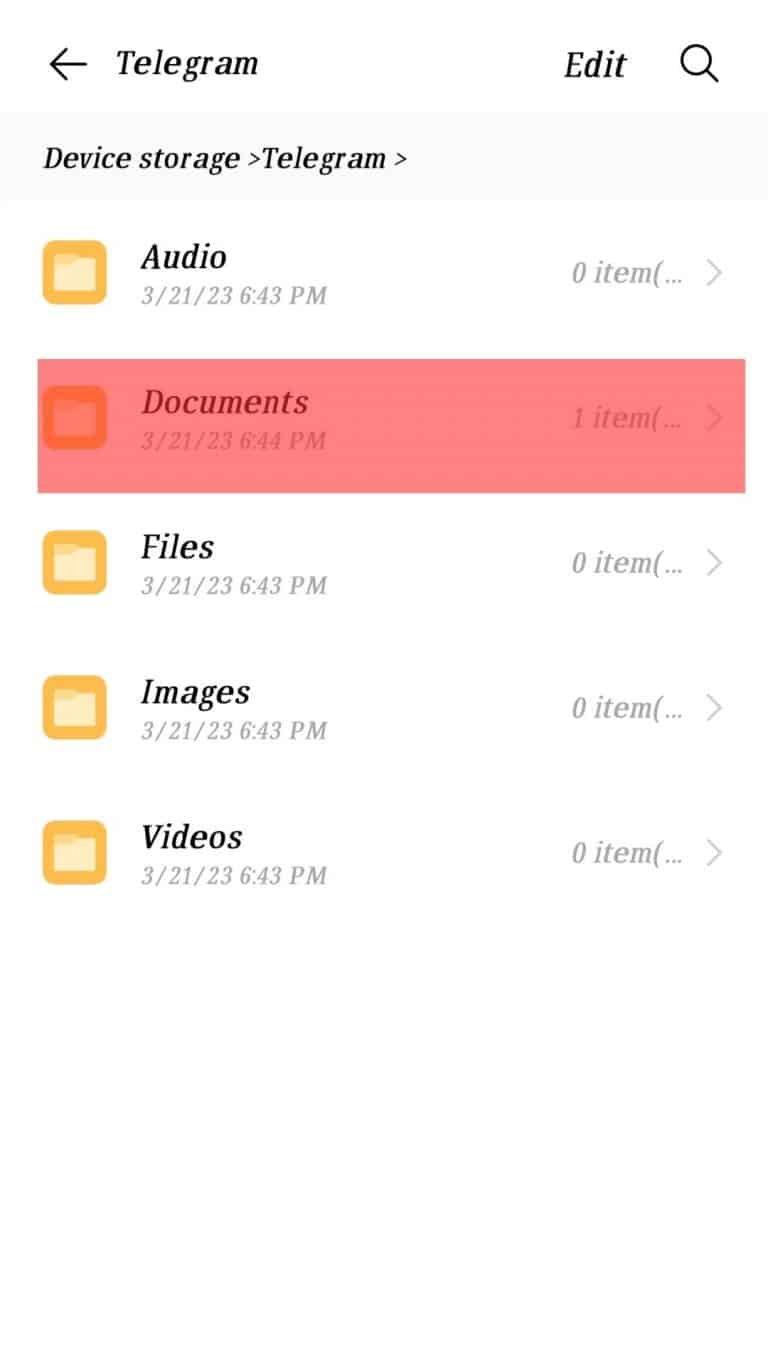768x1365 pixels.
Task: Click Edit to enter selection mode
Action: (x=594, y=63)
